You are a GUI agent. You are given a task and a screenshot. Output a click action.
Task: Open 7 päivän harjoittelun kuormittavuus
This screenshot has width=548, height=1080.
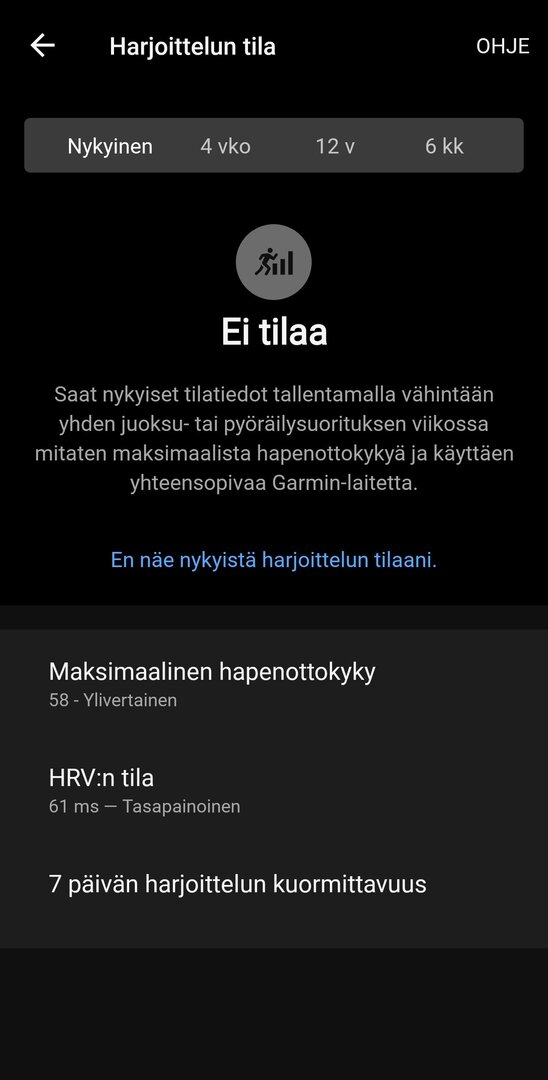pyautogui.click(x=274, y=884)
